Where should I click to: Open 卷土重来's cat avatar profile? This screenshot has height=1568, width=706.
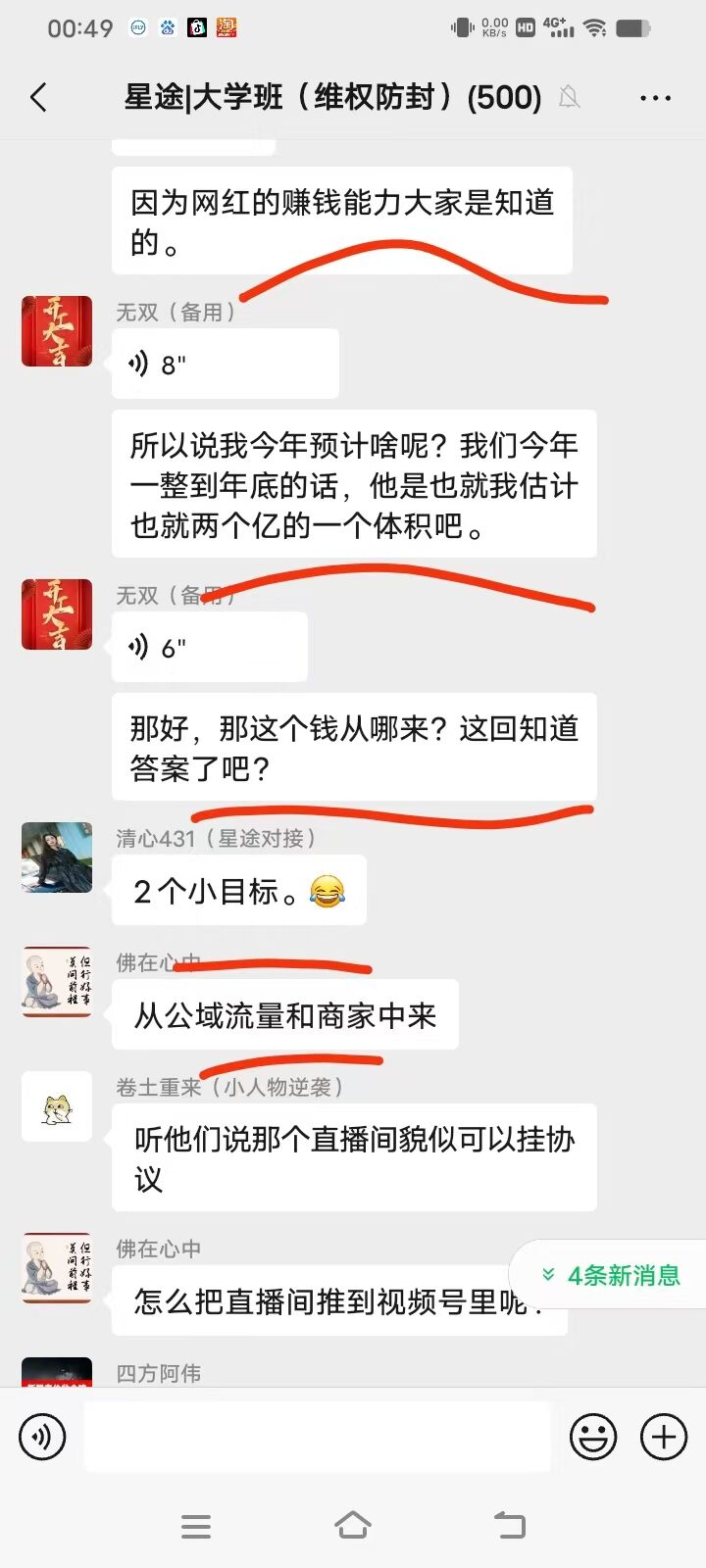coord(57,1107)
